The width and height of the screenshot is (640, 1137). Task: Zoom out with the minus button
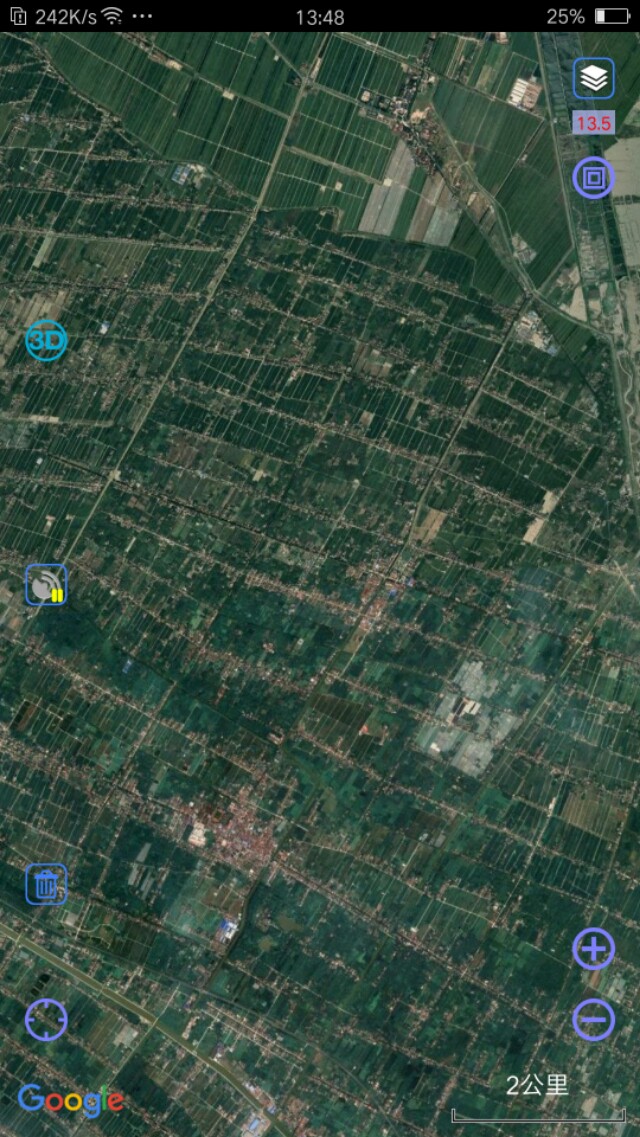tap(593, 1019)
